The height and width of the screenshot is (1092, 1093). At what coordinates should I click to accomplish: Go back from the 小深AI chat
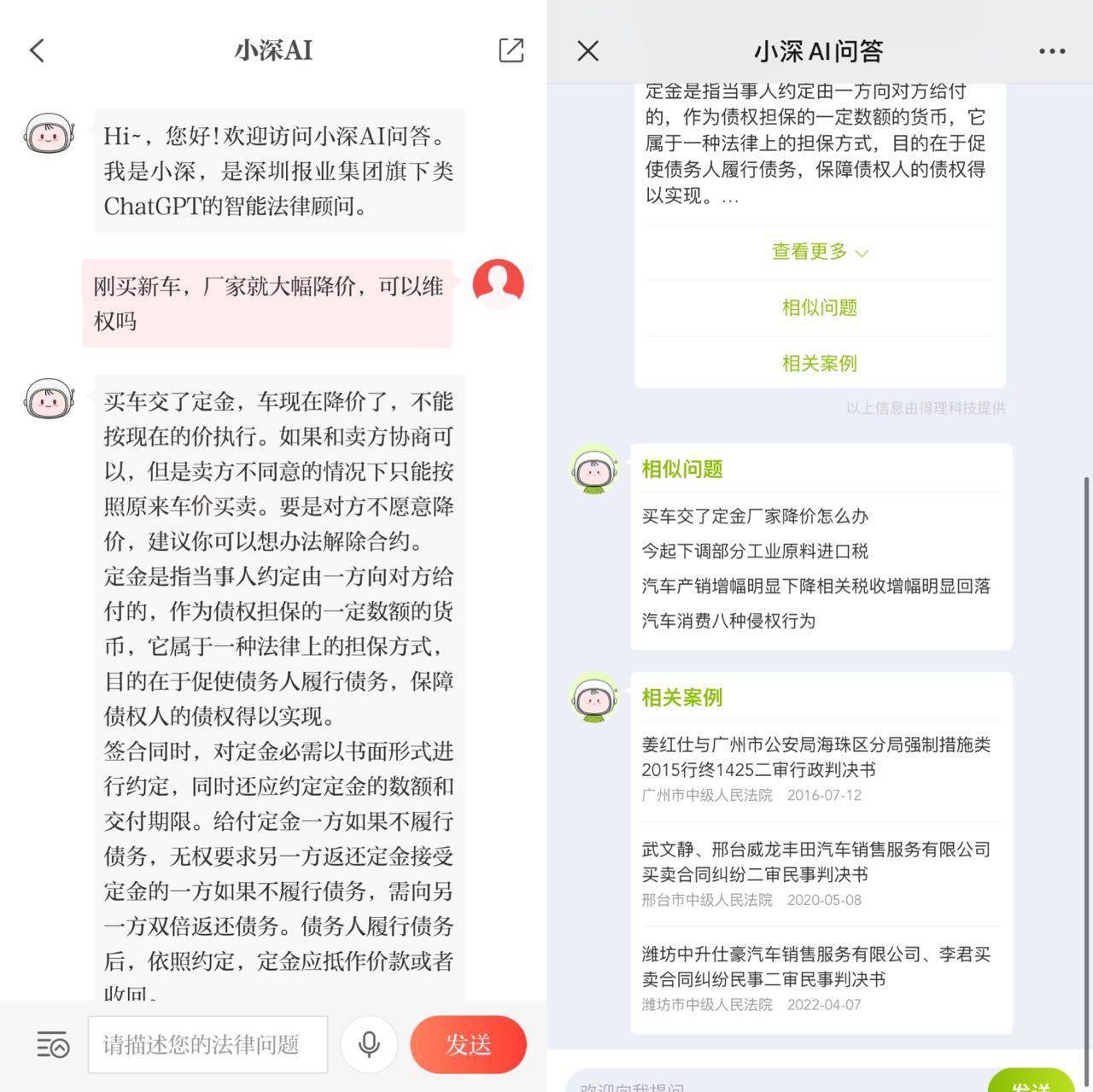(37, 51)
